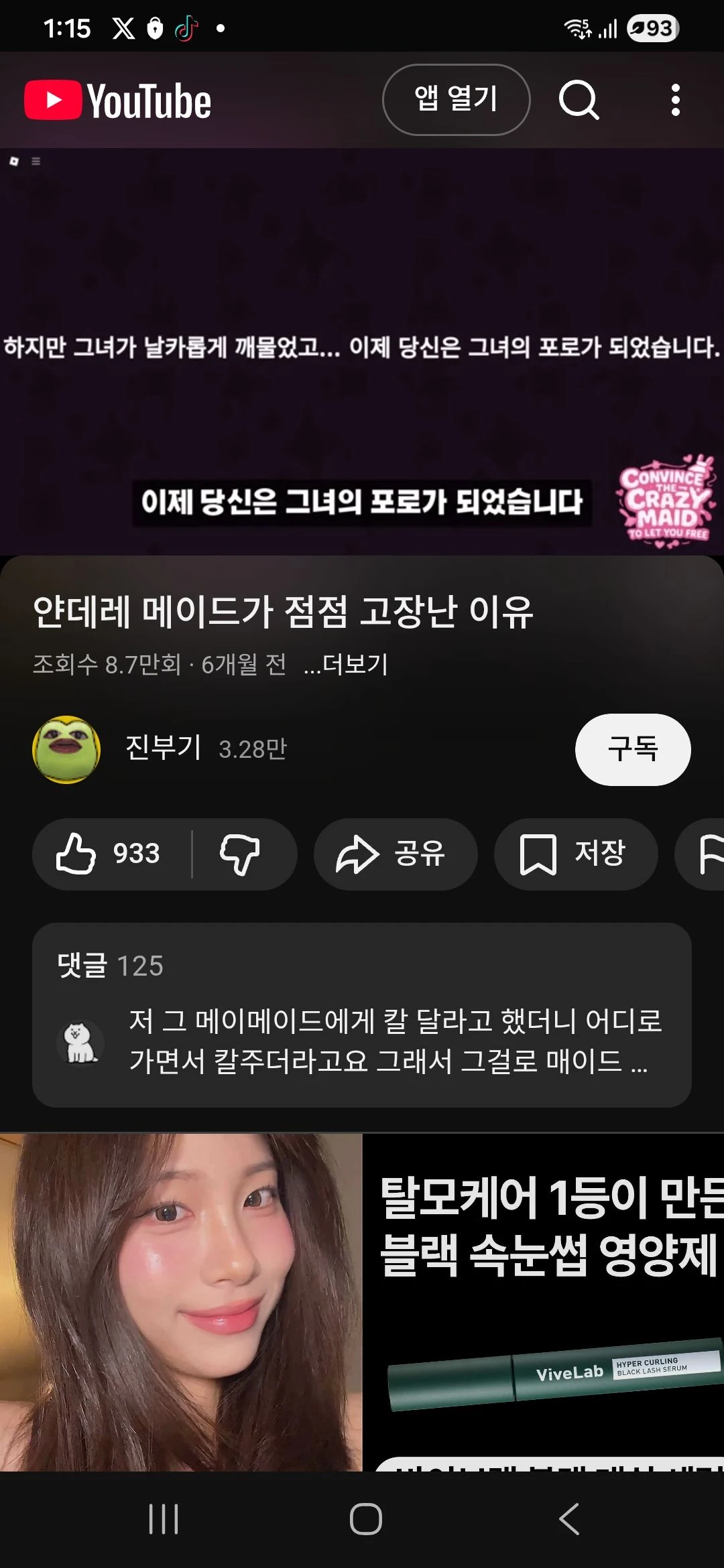
Task: Expand video description with 더보기
Action: [x=346, y=664]
